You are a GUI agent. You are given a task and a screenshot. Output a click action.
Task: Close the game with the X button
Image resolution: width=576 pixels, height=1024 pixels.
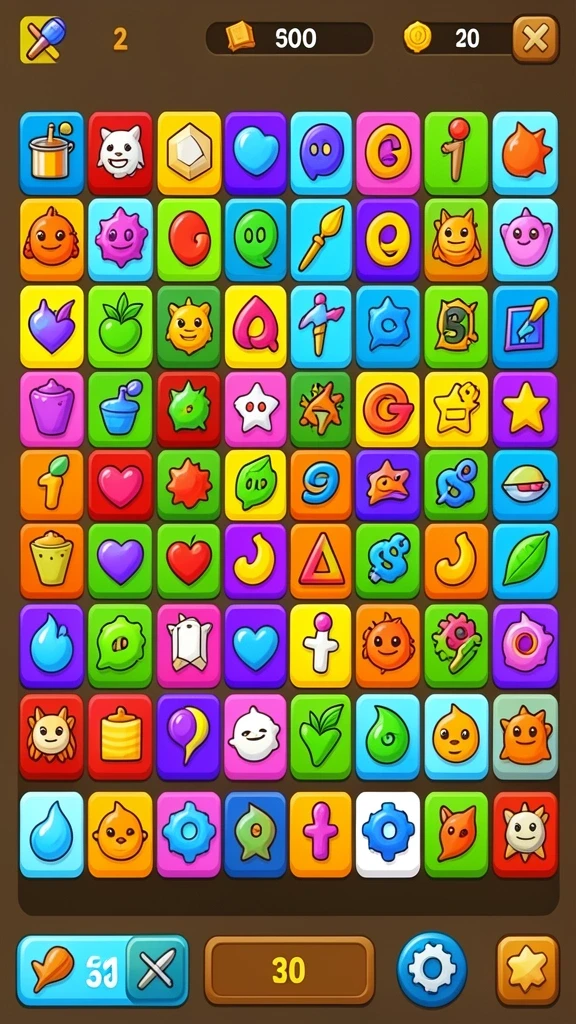536,40
